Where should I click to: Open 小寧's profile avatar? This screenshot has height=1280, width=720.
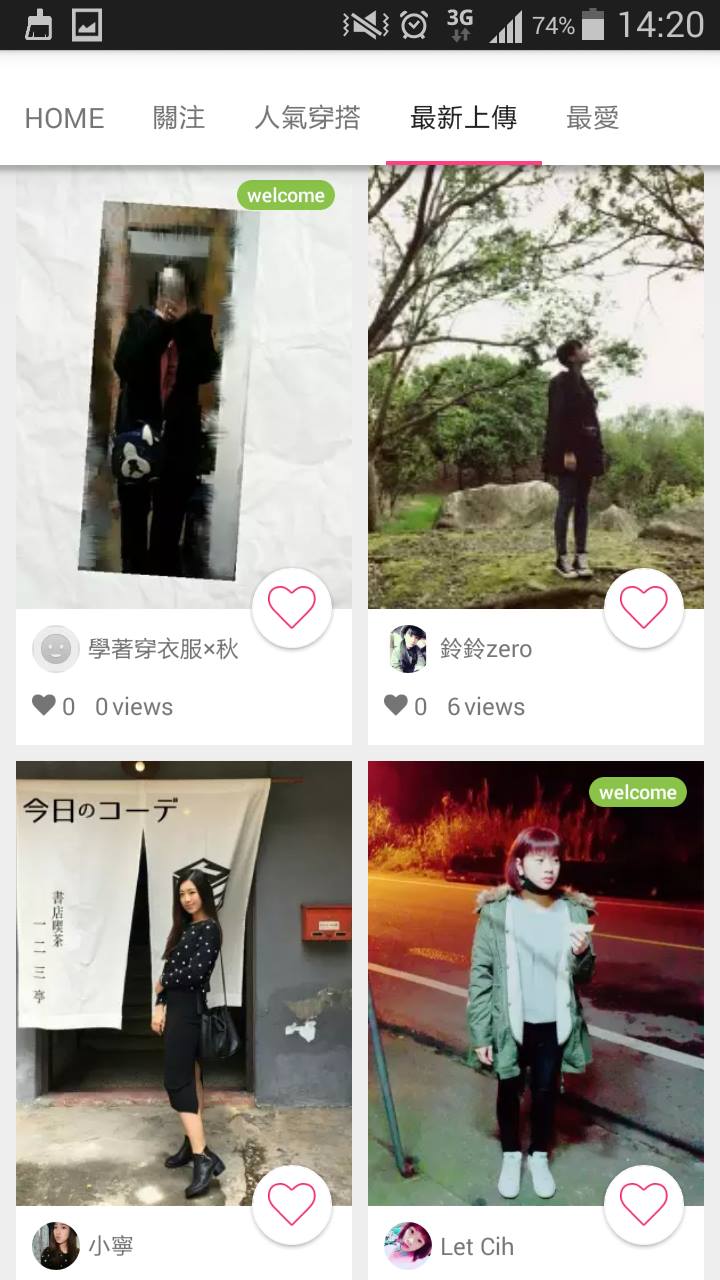point(56,1246)
